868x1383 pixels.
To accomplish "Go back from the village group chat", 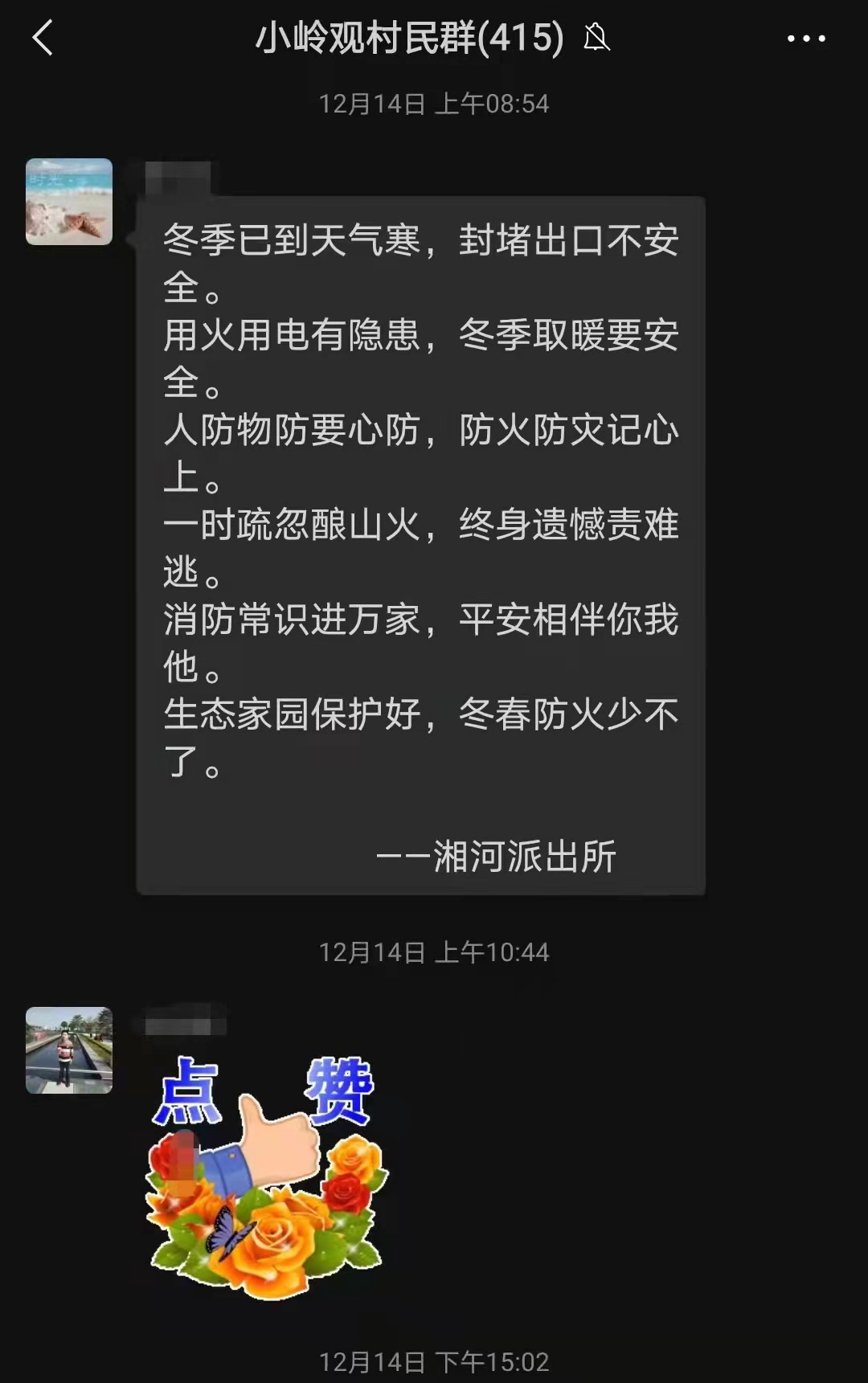I will click(43, 38).
